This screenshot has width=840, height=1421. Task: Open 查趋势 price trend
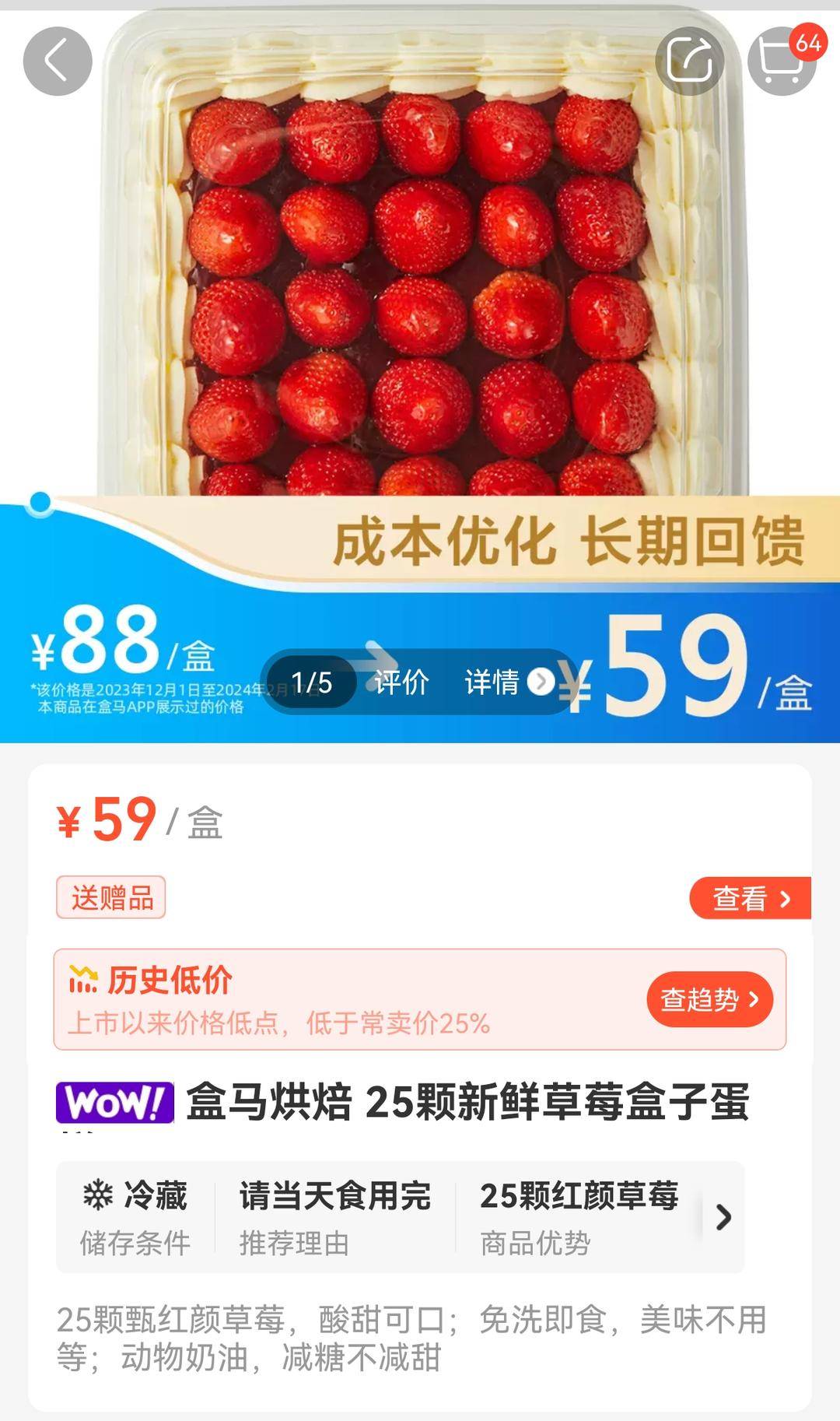pos(709,999)
